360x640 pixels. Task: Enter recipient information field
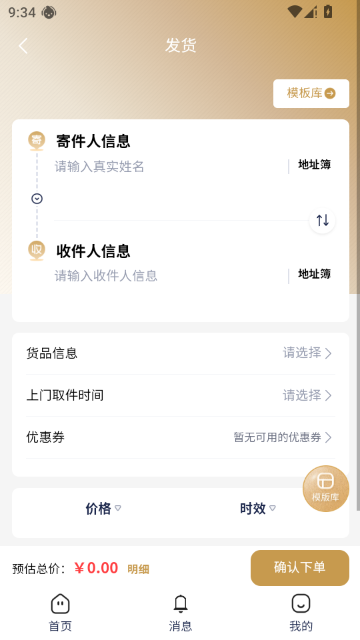point(169,276)
